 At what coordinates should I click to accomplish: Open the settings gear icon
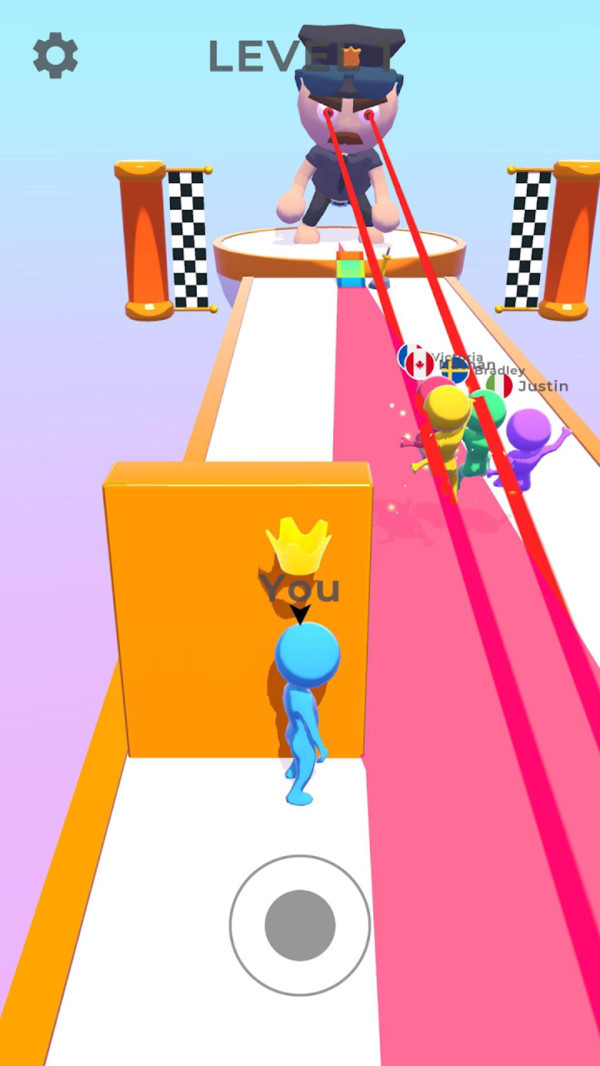point(55,56)
